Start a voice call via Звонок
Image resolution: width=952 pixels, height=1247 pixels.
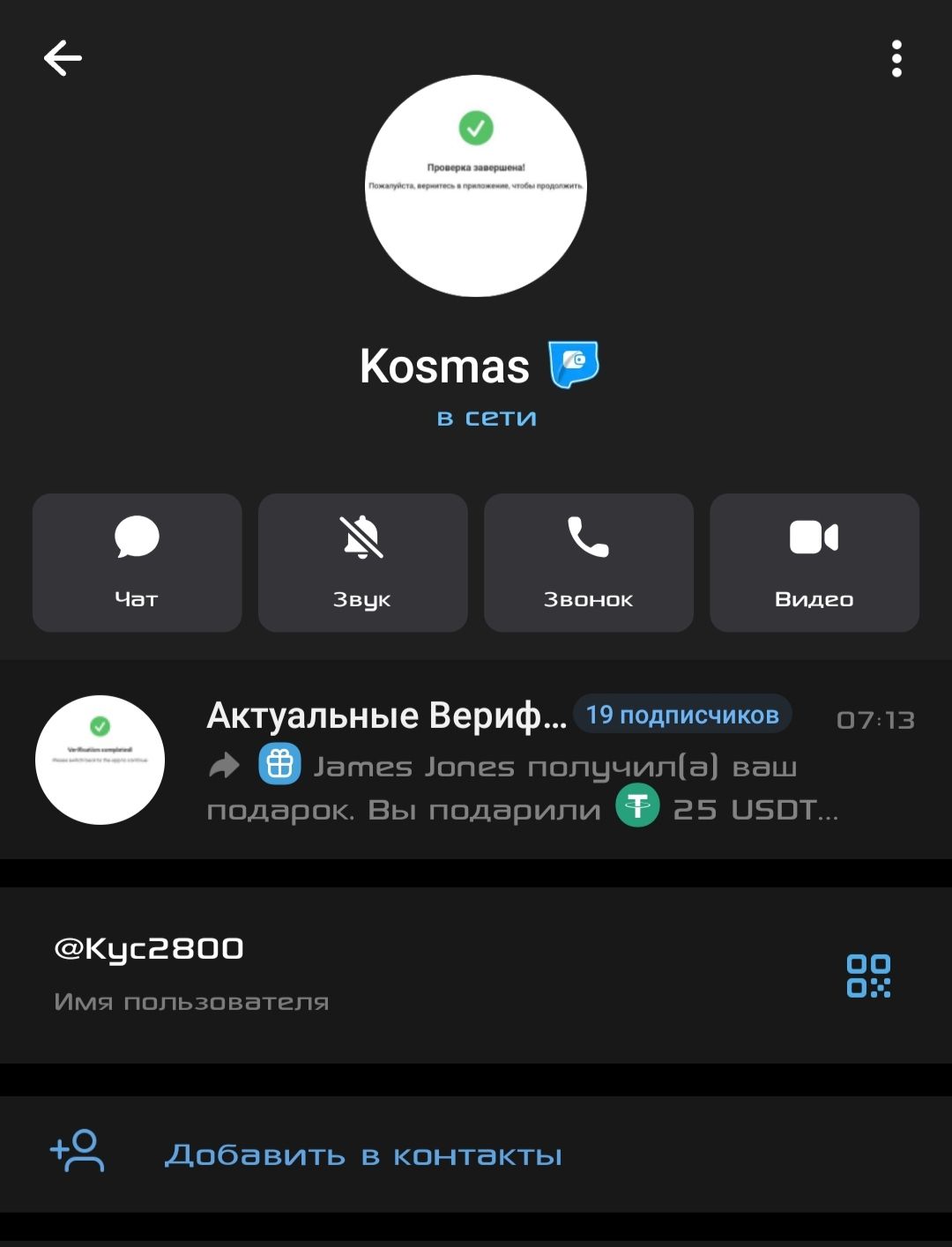tap(588, 562)
